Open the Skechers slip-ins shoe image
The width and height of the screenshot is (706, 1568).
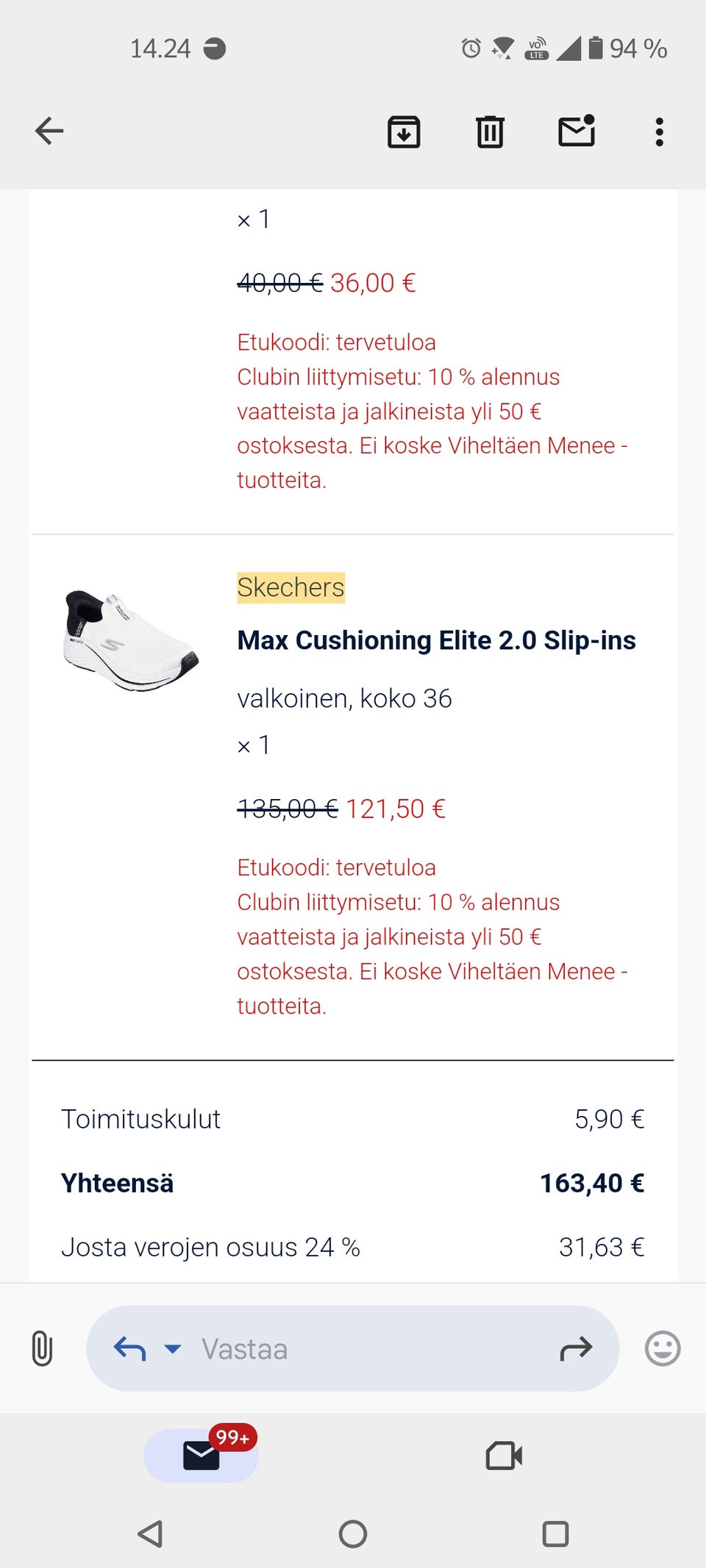click(x=131, y=640)
